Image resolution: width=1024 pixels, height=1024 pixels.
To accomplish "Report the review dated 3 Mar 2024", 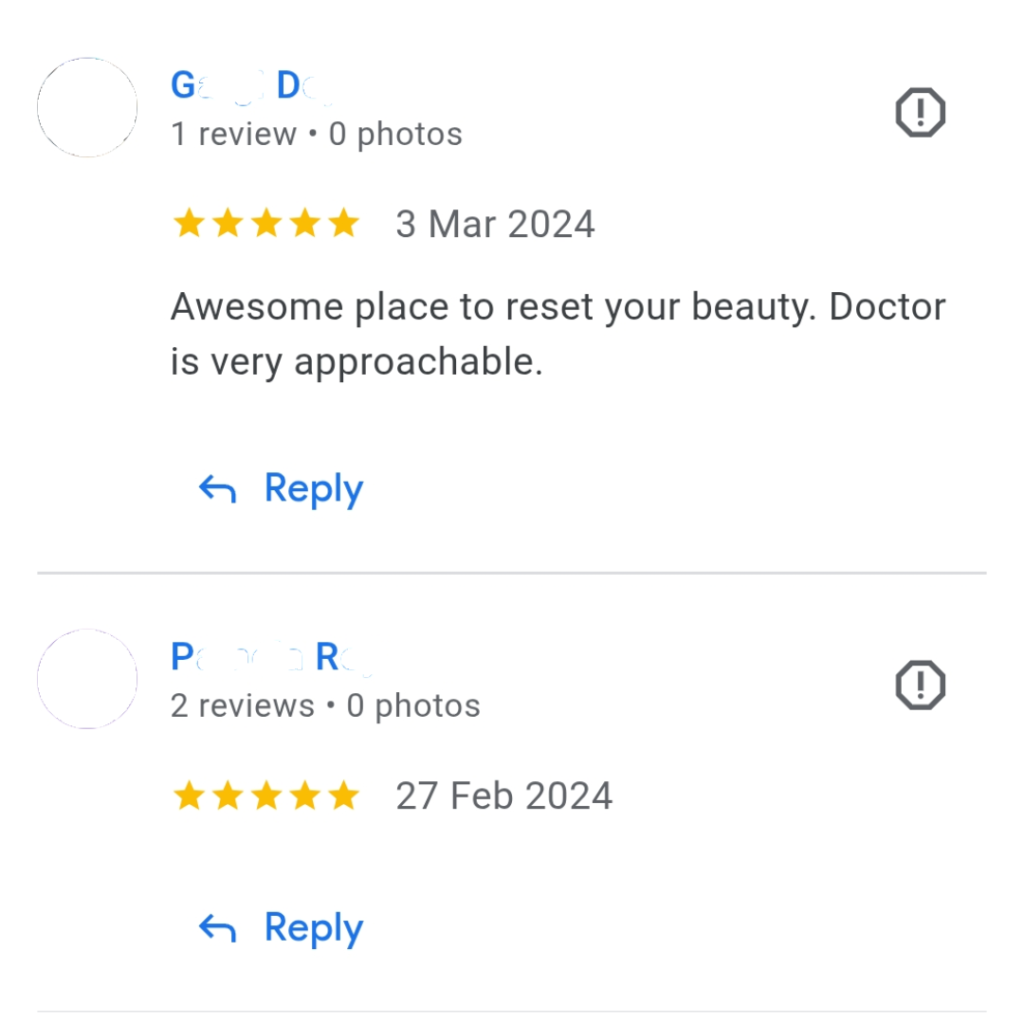I will [919, 113].
